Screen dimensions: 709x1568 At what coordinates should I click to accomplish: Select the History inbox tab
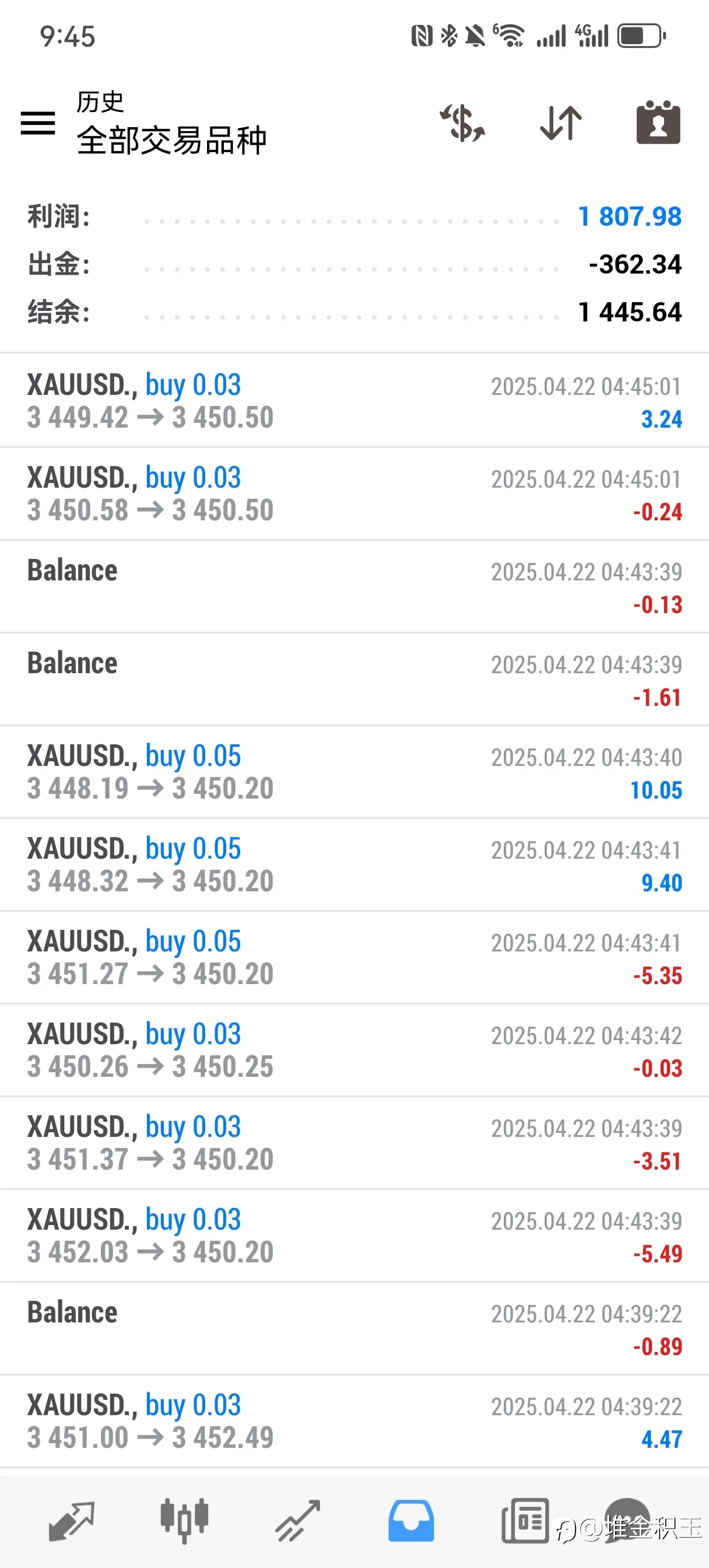pyautogui.click(x=412, y=1521)
